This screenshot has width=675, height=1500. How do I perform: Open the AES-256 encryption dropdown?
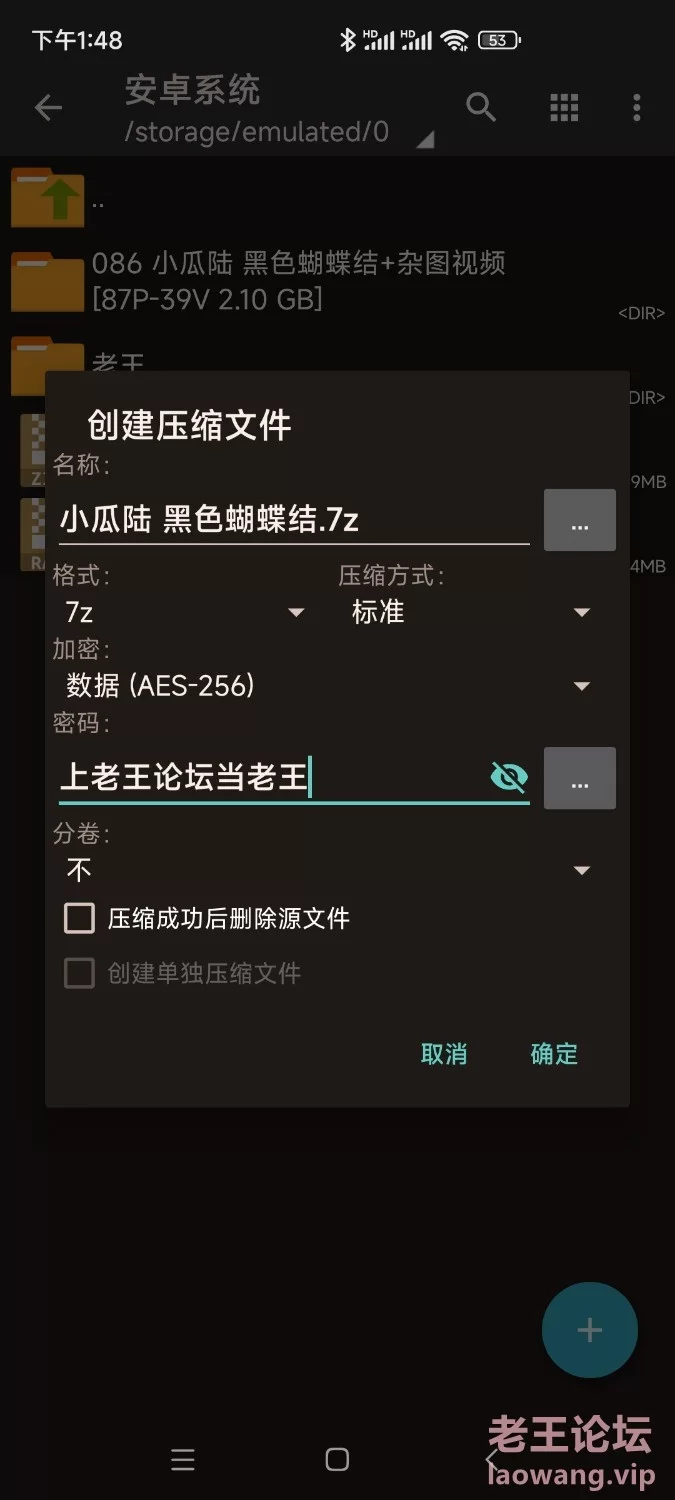[328, 686]
